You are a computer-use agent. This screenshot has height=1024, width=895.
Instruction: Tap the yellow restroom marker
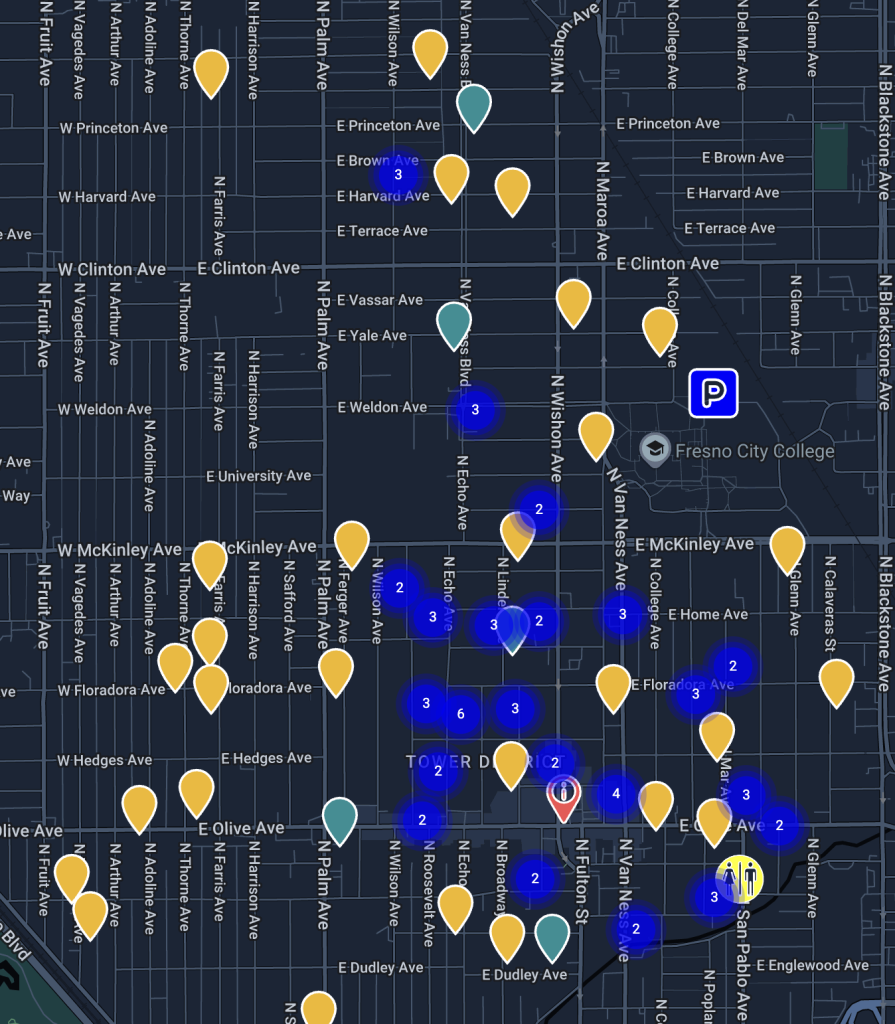click(740, 879)
